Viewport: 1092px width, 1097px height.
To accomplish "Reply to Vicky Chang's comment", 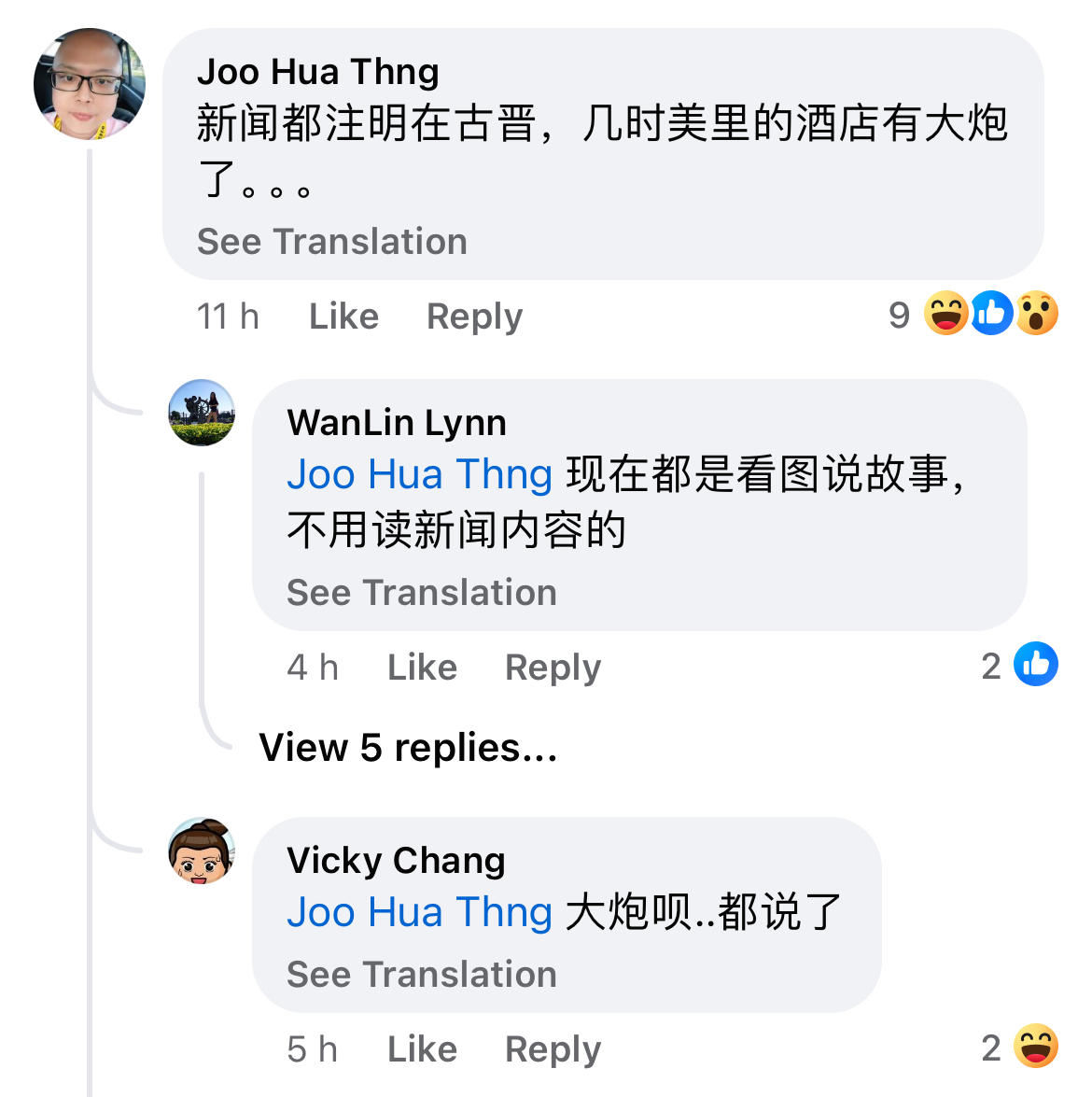I will 553,1049.
